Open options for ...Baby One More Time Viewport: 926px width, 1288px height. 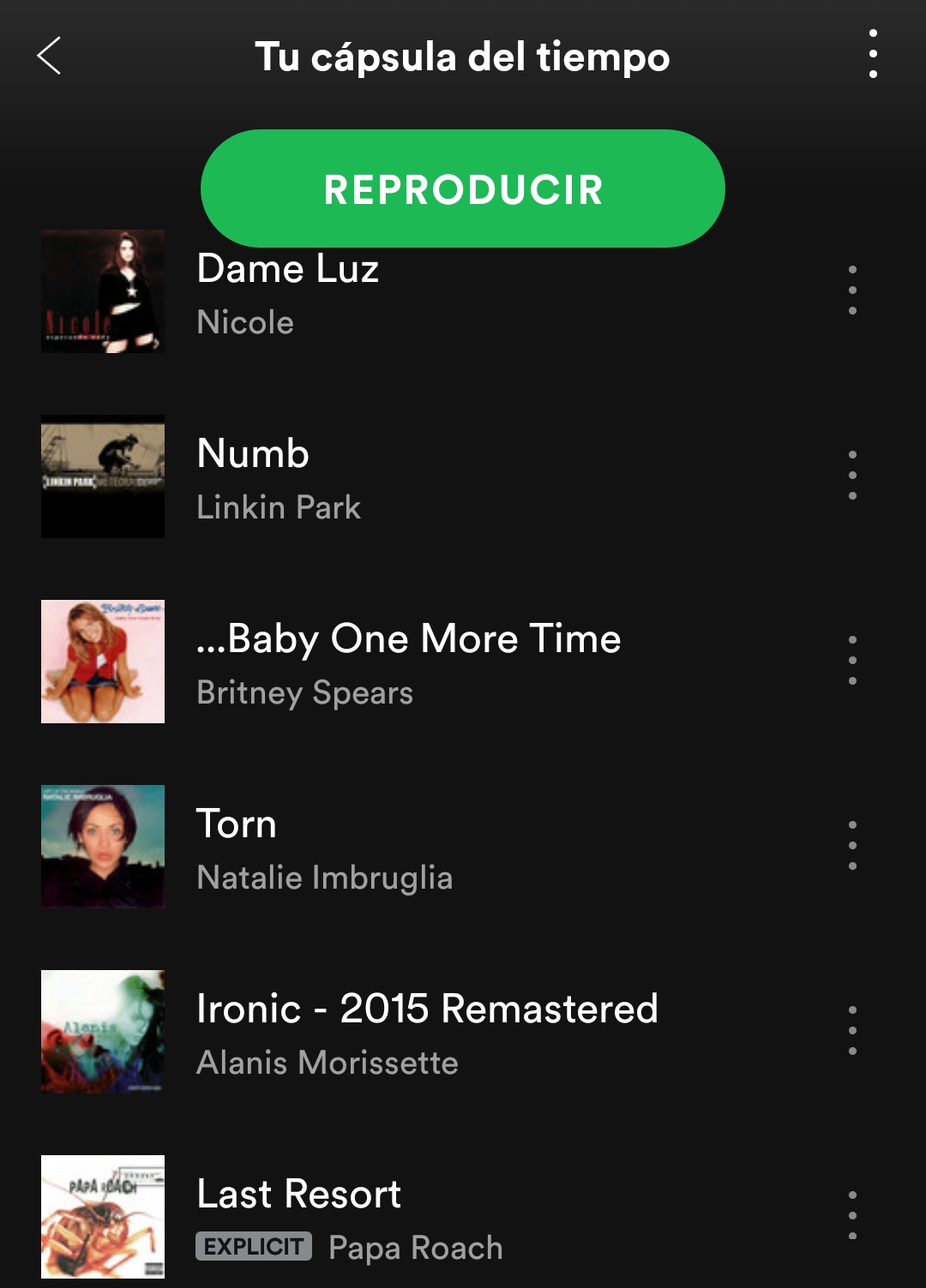852,661
